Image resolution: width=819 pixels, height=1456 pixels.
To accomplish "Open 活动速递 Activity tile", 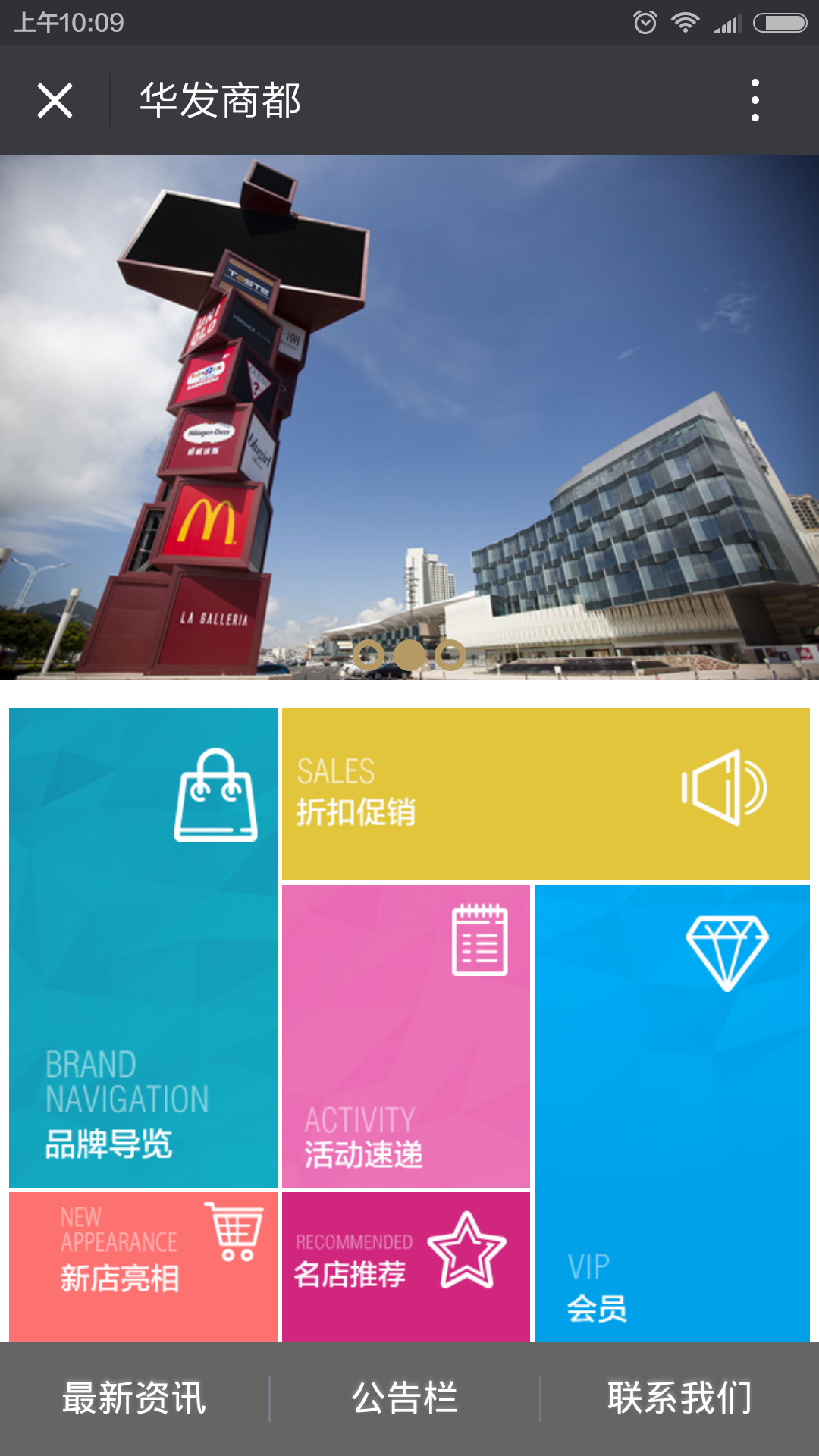I will tap(406, 1035).
